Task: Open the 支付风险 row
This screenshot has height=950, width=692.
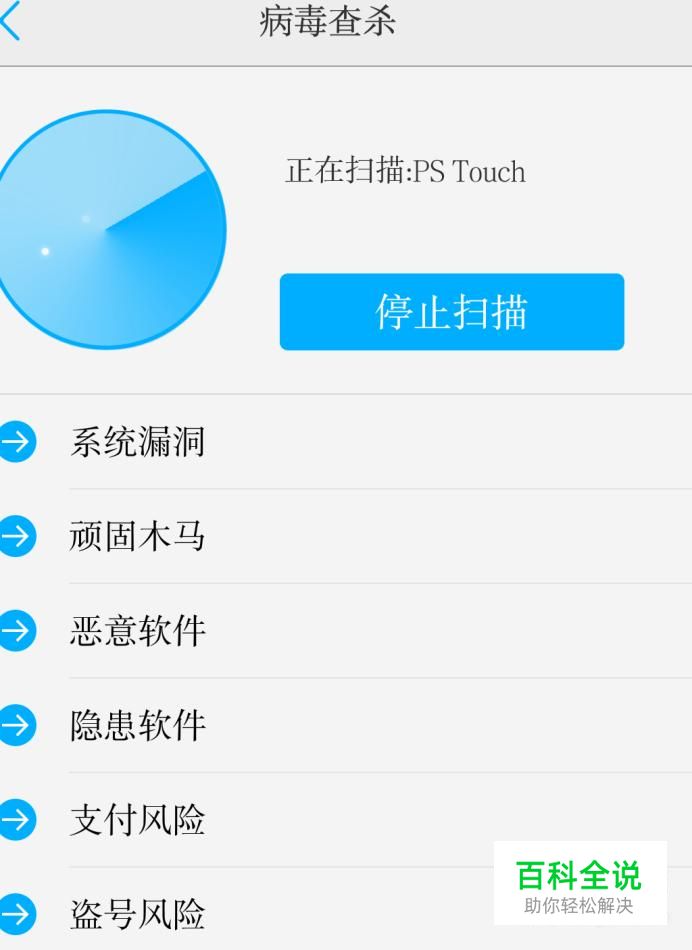Action: pos(137,820)
